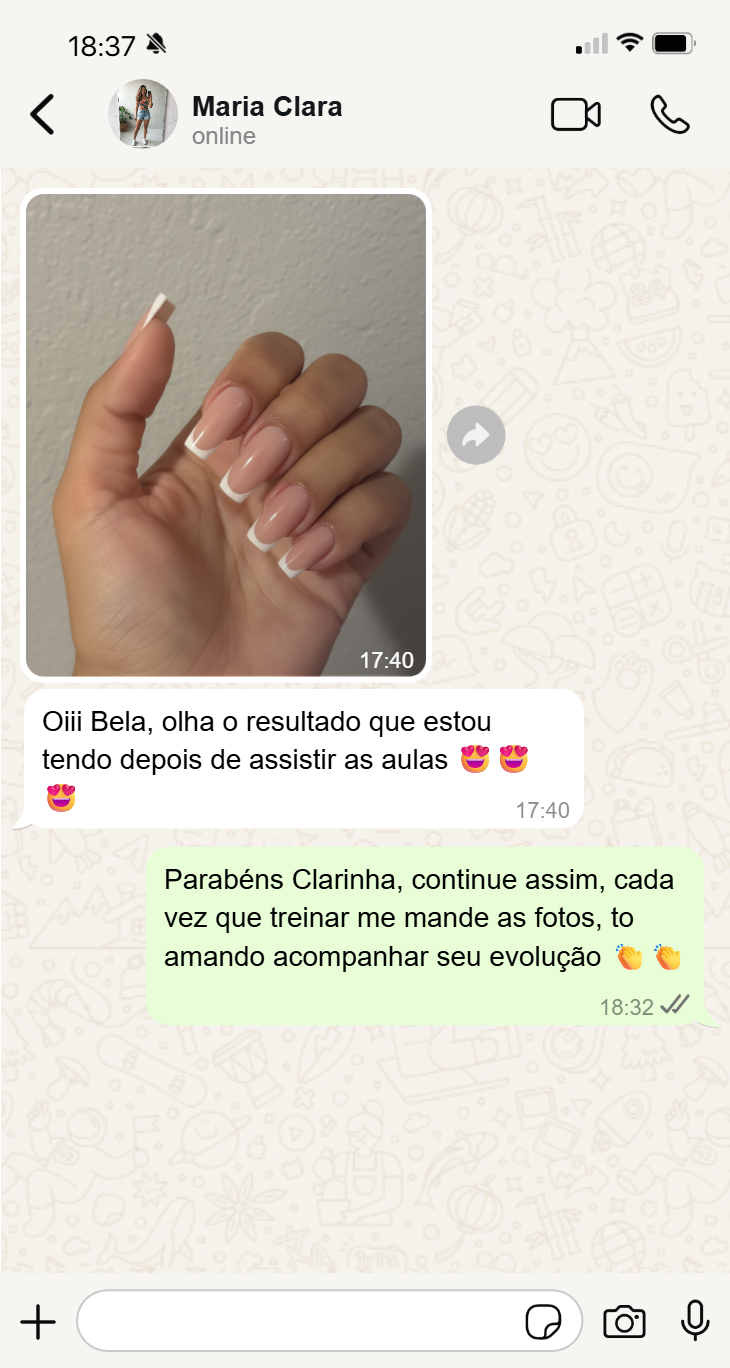Tap the microphone to record voice message
This screenshot has width=730, height=1368.
(695, 1320)
